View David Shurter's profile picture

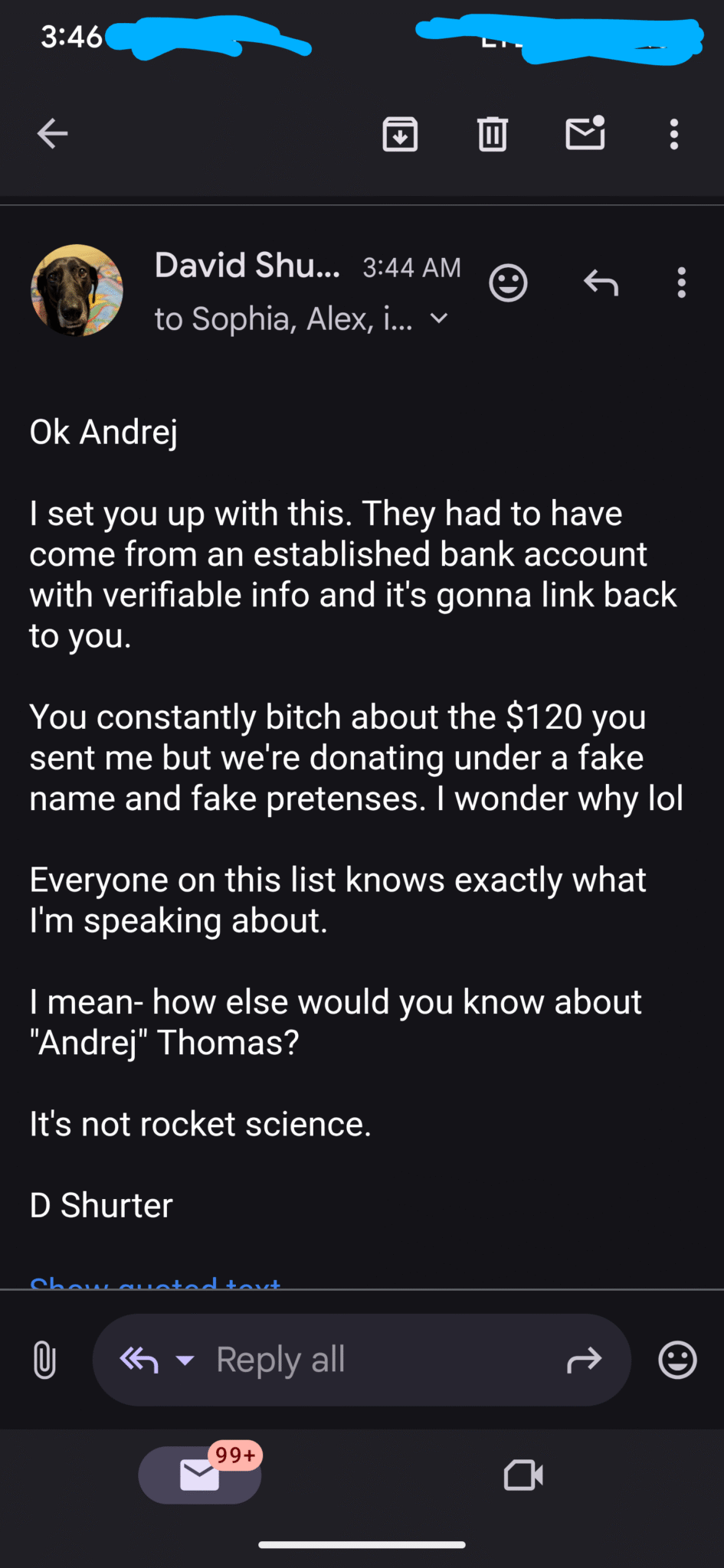[77, 290]
